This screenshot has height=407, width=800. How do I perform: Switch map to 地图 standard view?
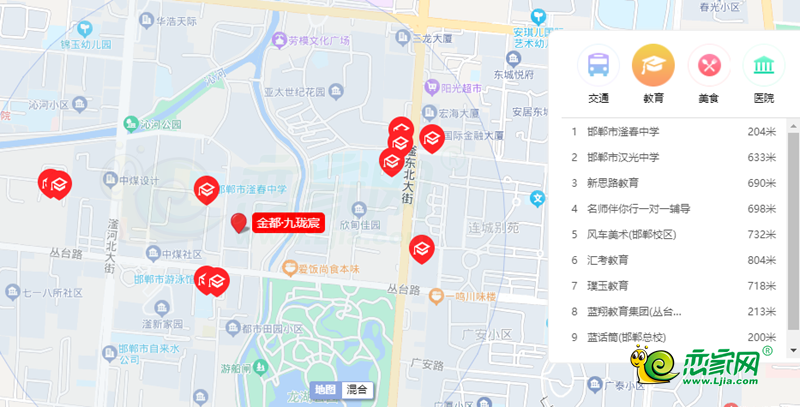(324, 390)
